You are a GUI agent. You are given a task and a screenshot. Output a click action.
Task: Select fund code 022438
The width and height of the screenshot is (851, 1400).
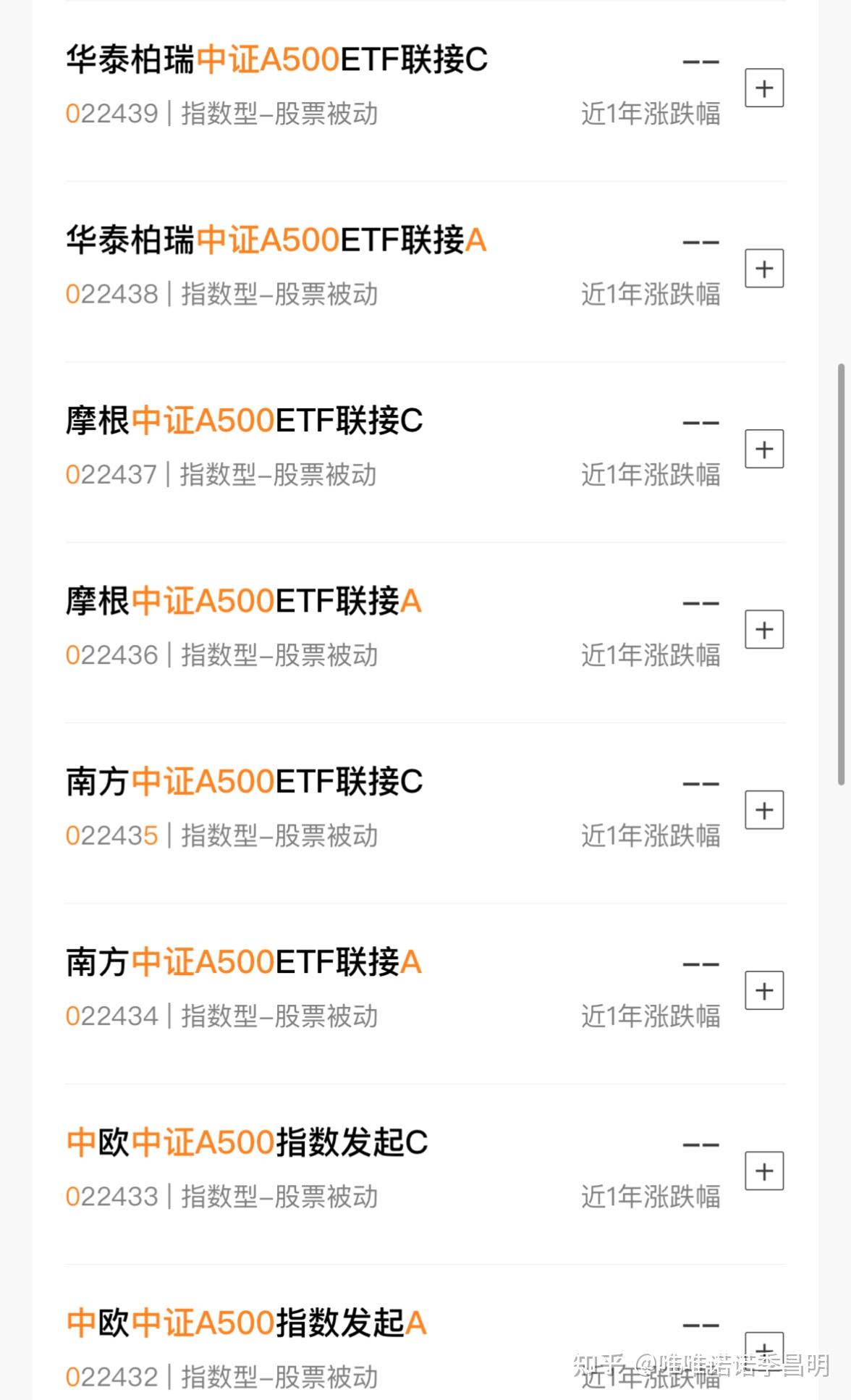pos(110,295)
